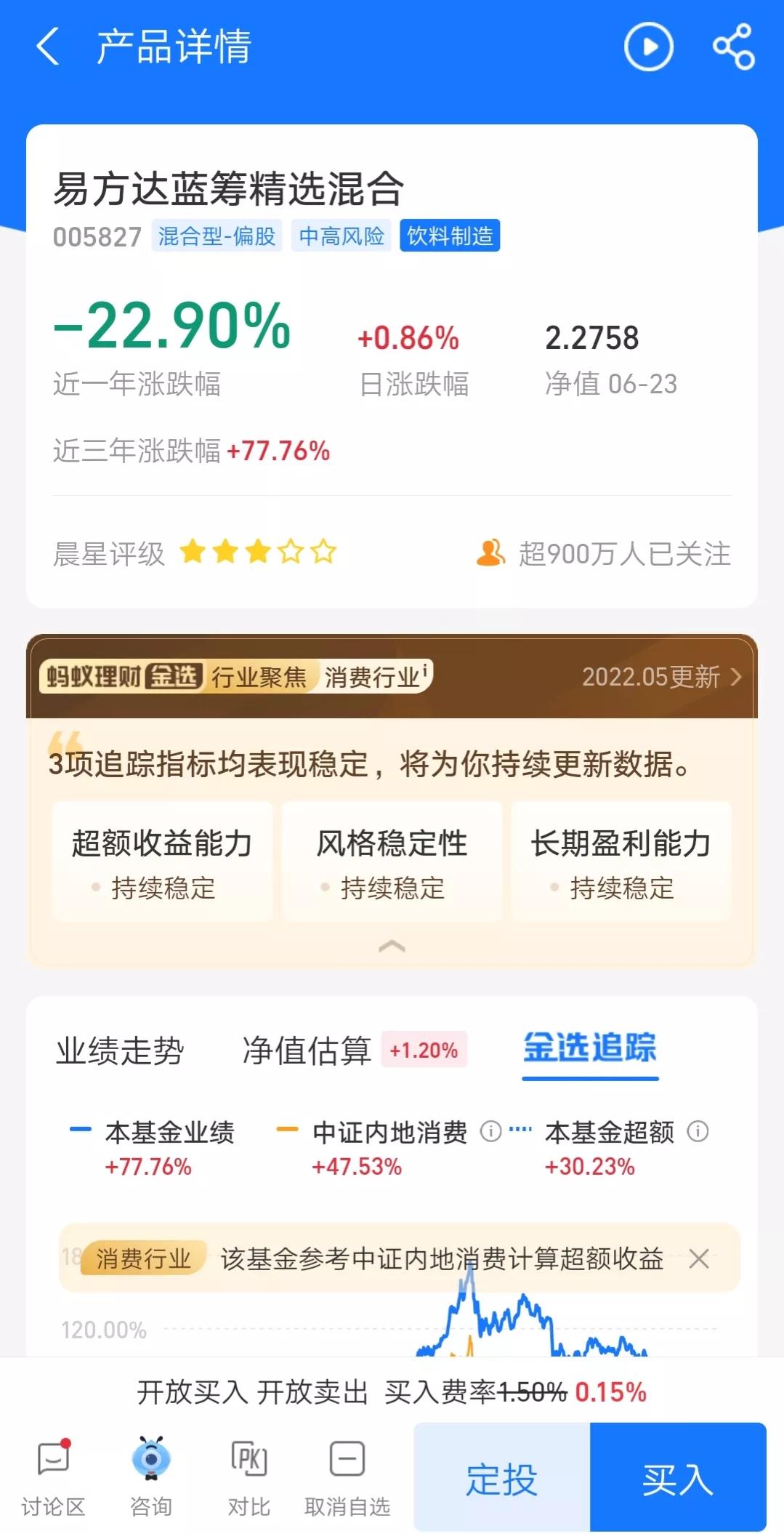This screenshot has height=1534, width=784.
Task: Switch to the 业绩走势 tab
Action: (121, 1050)
